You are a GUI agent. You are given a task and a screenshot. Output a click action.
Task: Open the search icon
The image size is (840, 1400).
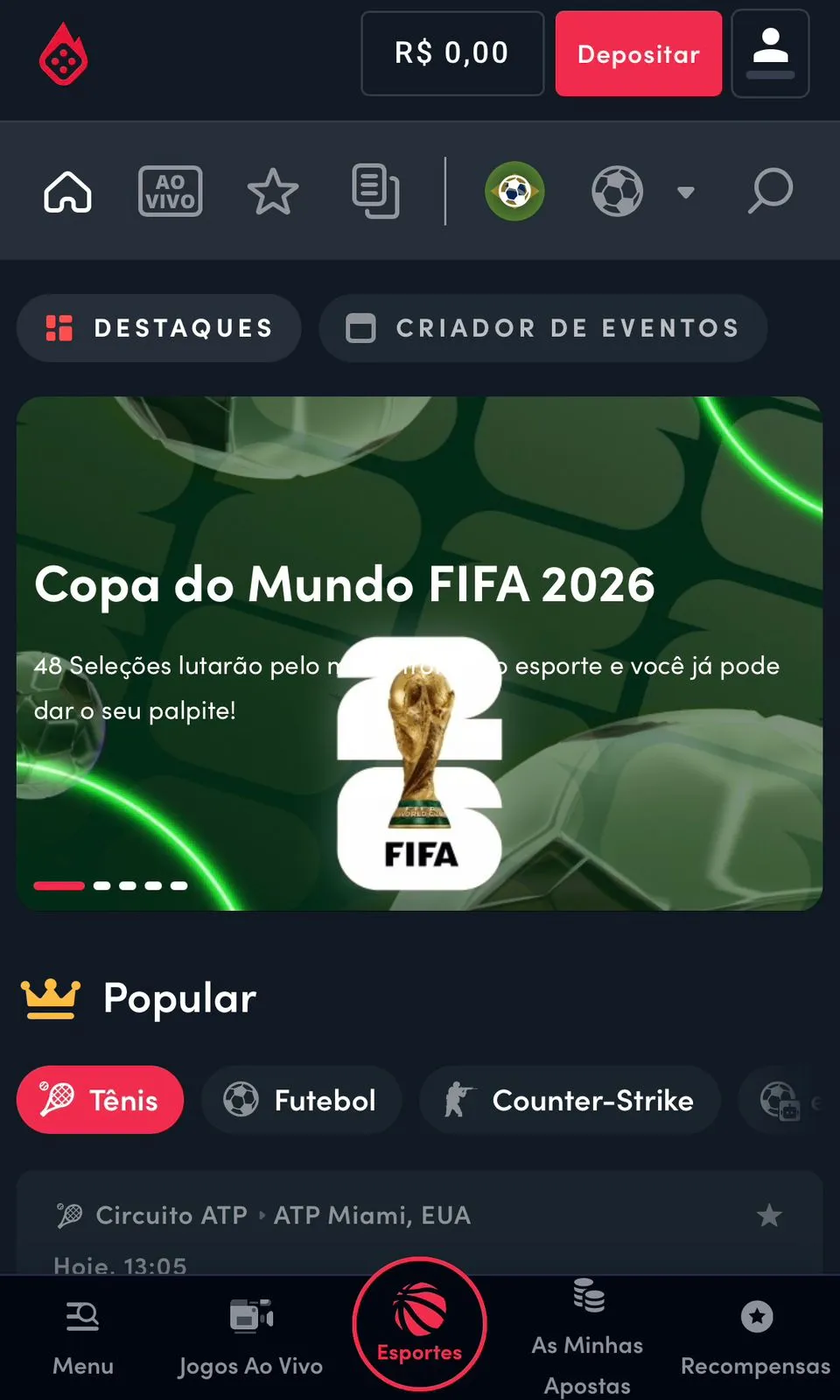pos(771,191)
